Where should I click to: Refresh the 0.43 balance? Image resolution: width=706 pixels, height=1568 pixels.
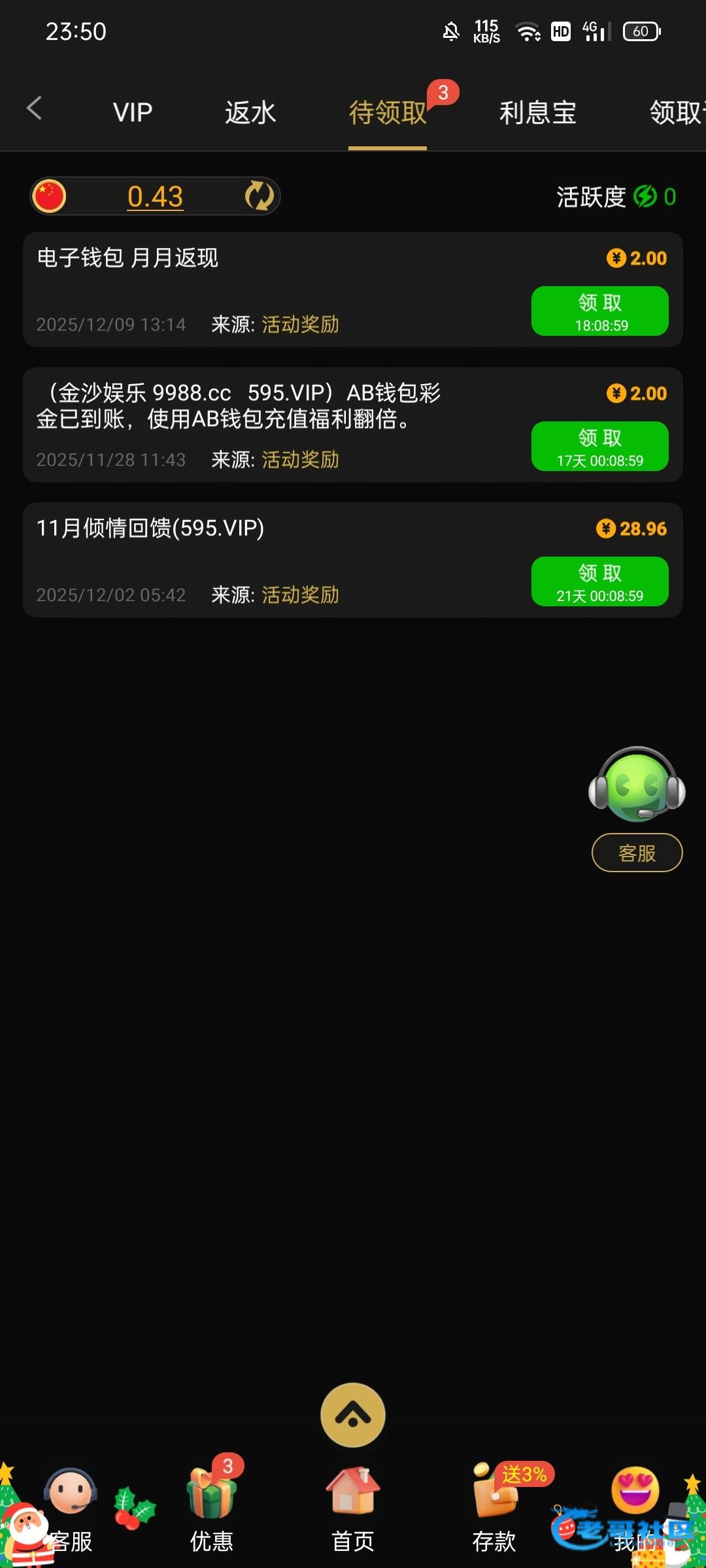(260, 196)
